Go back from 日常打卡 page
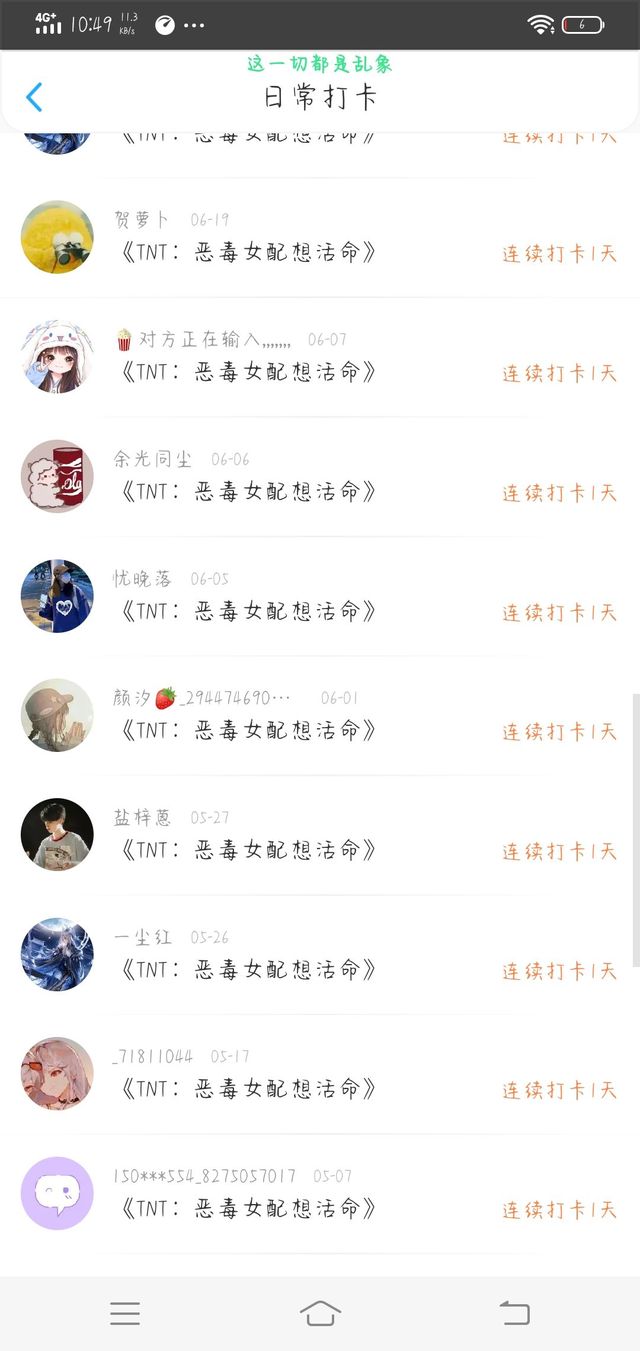 [x=34, y=97]
